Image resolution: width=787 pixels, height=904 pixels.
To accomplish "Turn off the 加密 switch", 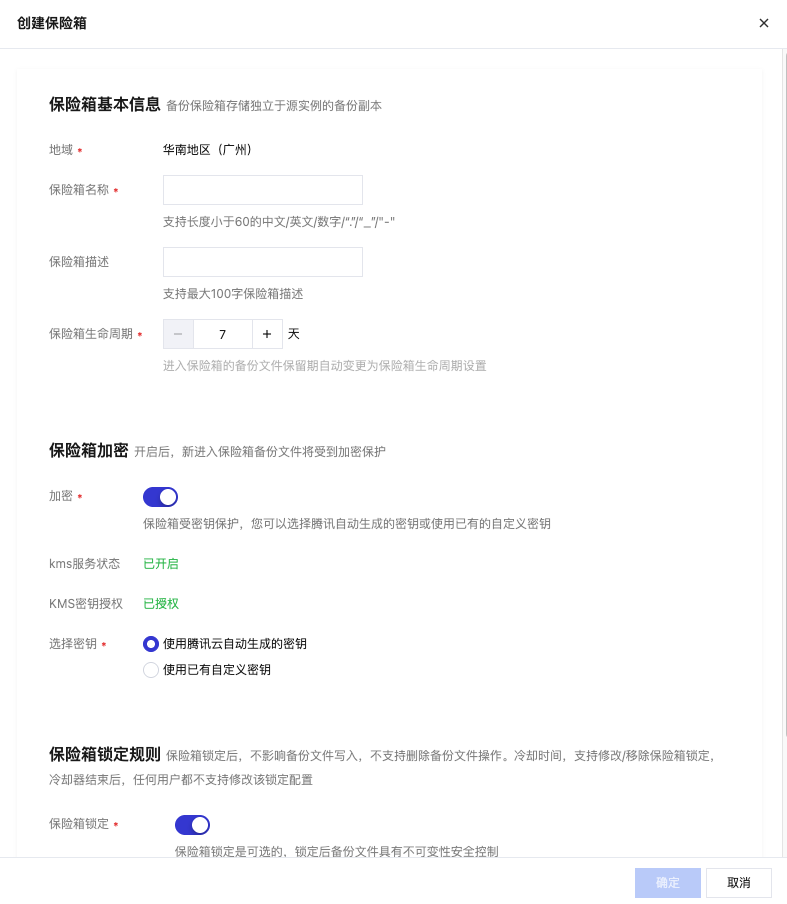I will click(x=160, y=497).
